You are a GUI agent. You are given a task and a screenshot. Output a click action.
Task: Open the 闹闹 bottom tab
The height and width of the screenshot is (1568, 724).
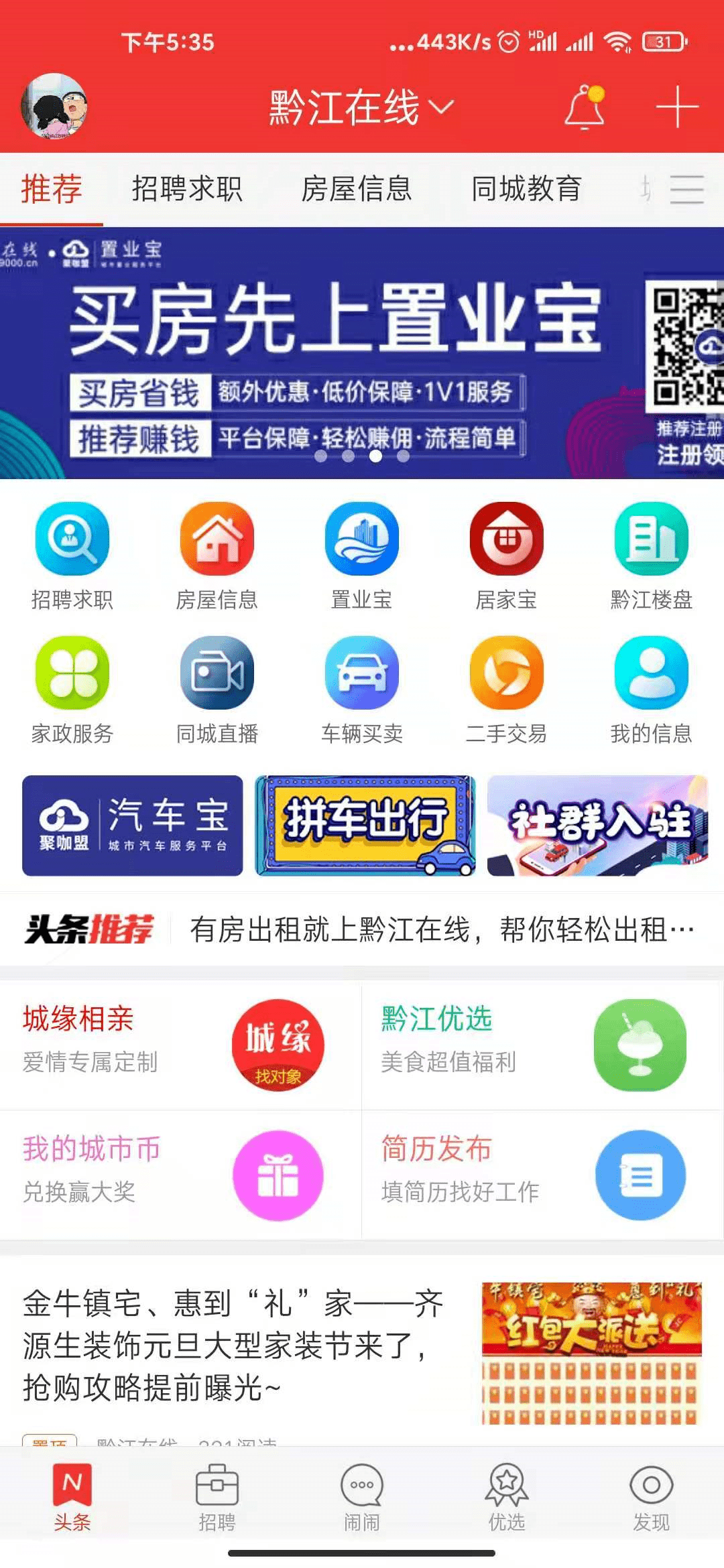(x=362, y=1498)
